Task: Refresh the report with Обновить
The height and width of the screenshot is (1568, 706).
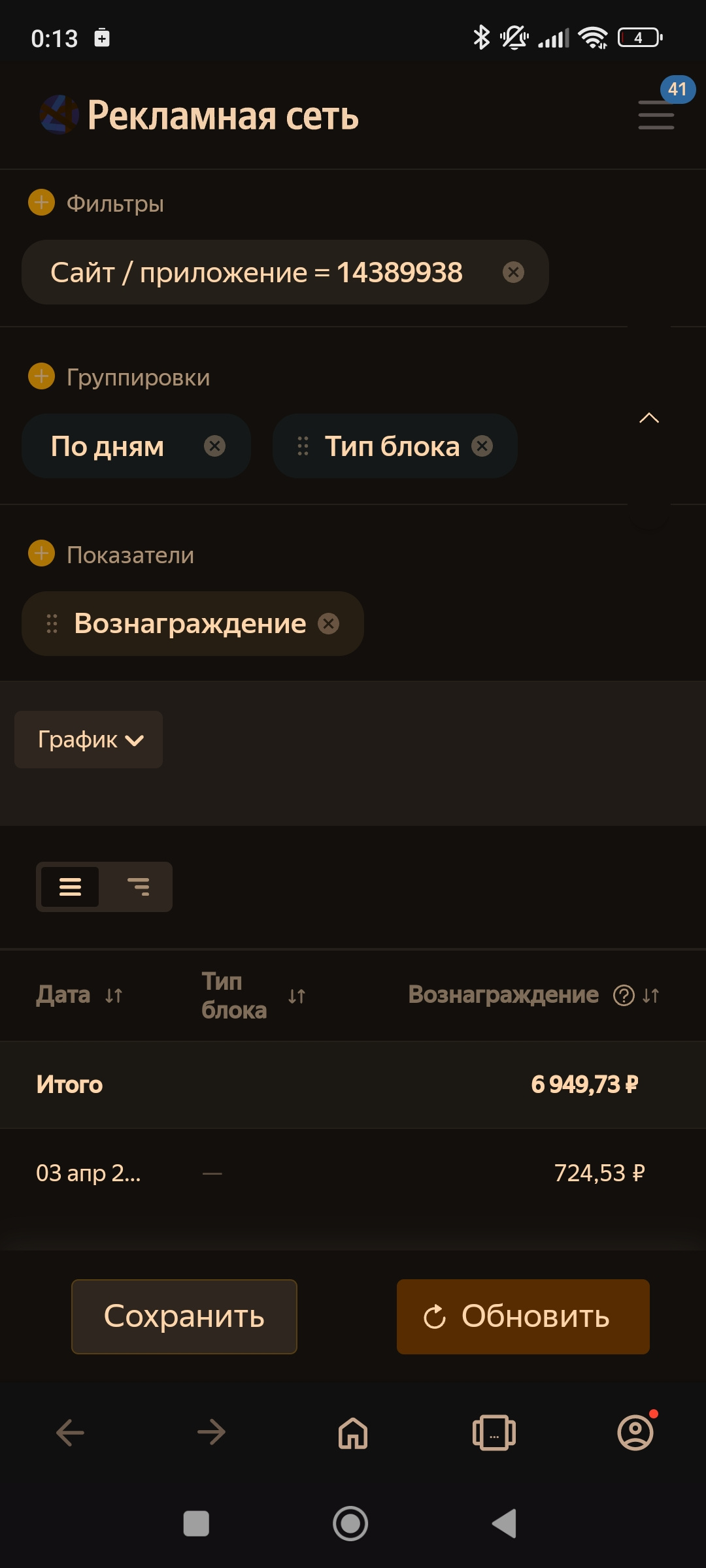Action: [523, 1316]
